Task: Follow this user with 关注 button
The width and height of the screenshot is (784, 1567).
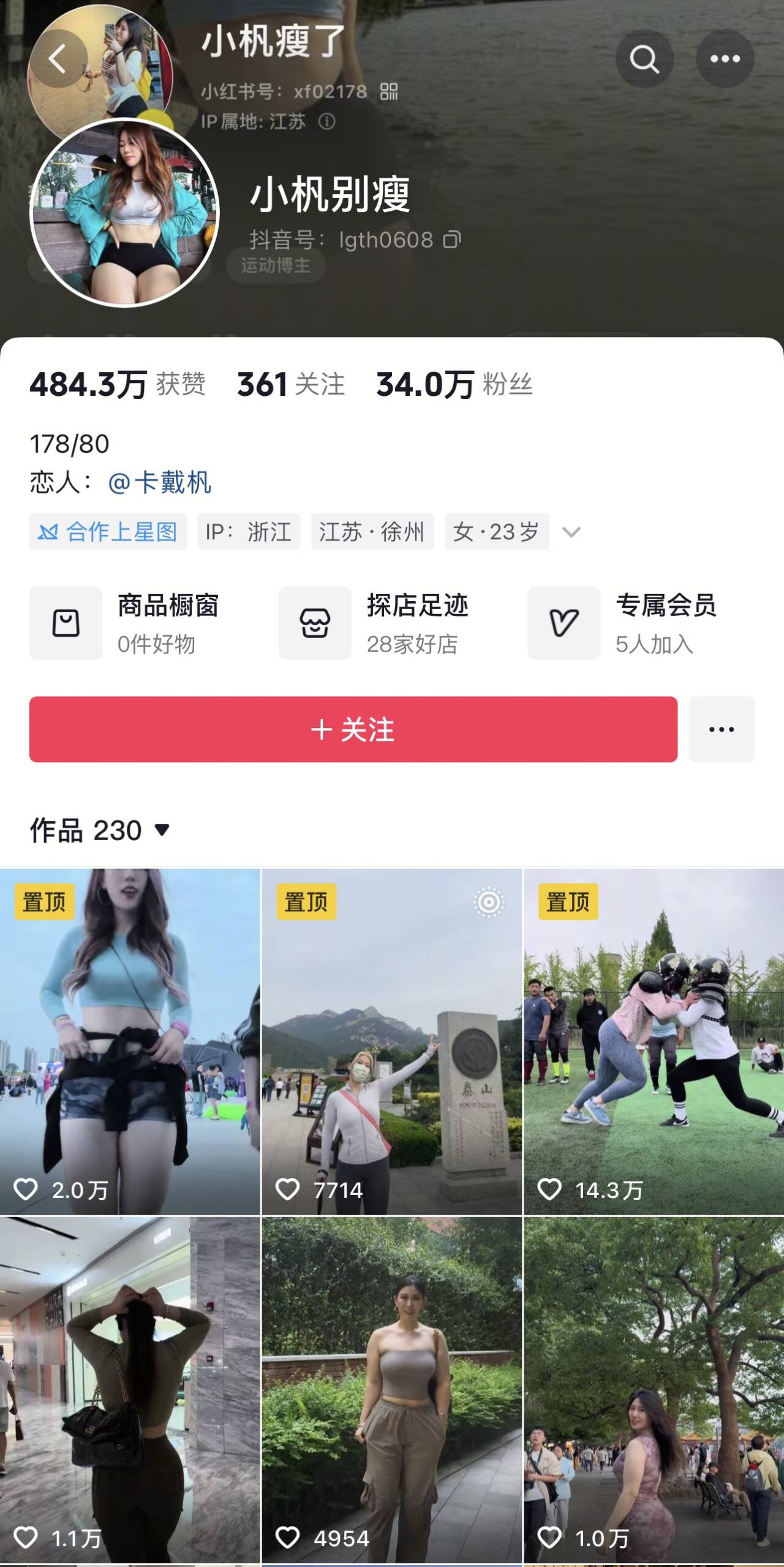Action: click(x=353, y=729)
